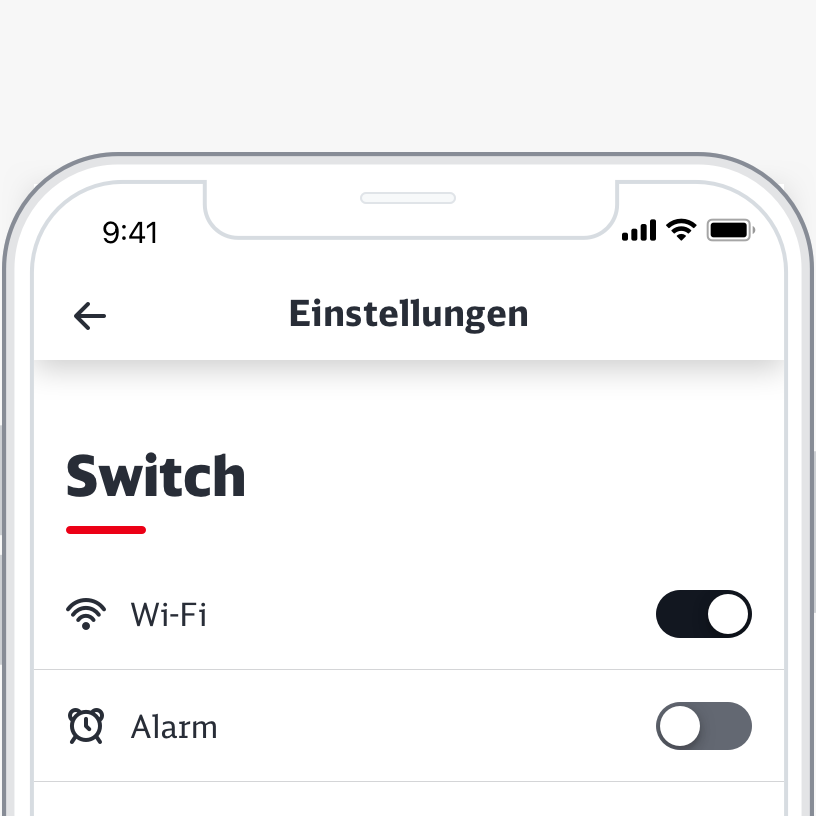Go back using the arrow beside Einstellungen
Viewport: 816px width, 816px height.
click(x=90, y=316)
